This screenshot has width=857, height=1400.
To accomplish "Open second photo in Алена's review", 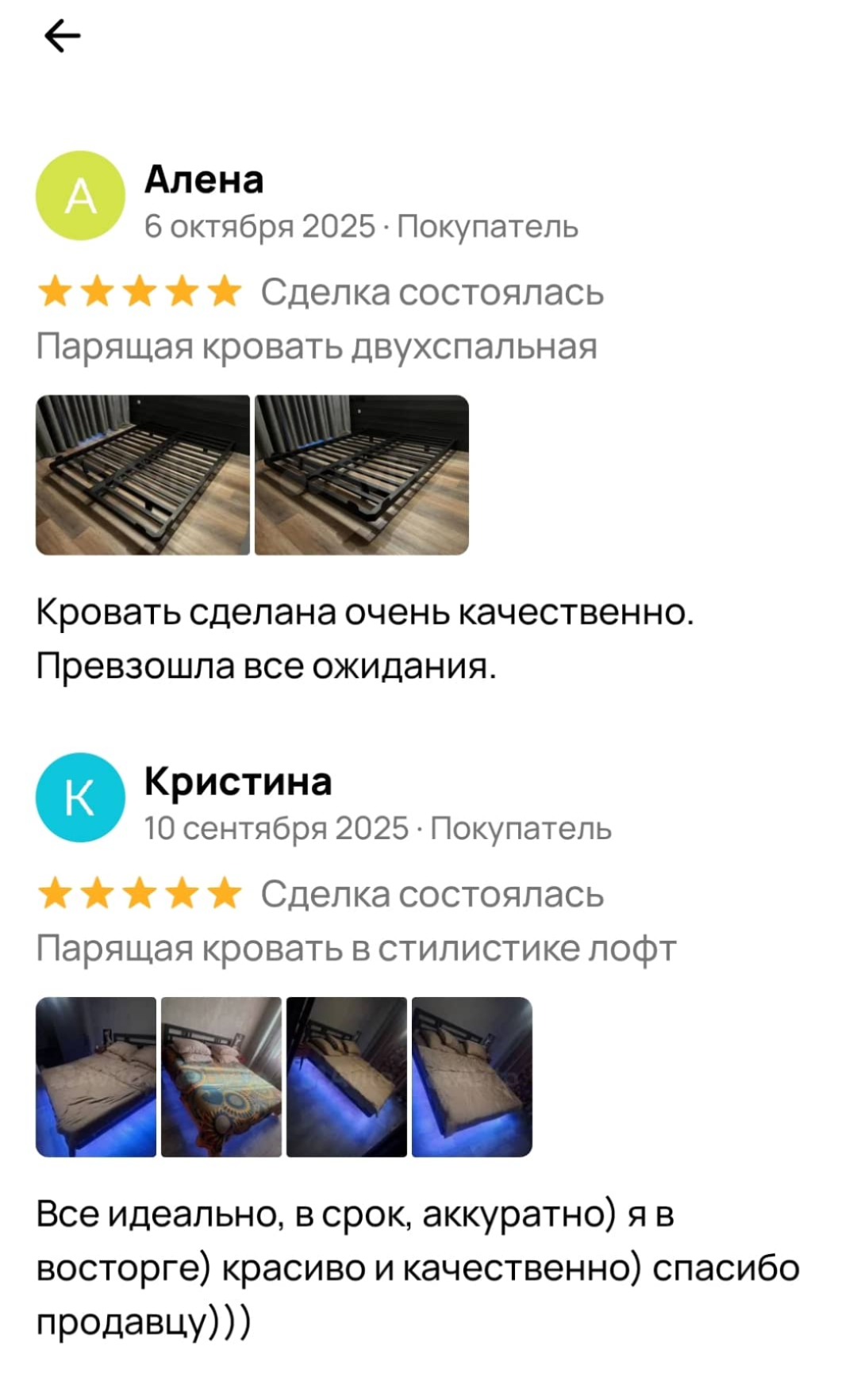I will point(361,474).
